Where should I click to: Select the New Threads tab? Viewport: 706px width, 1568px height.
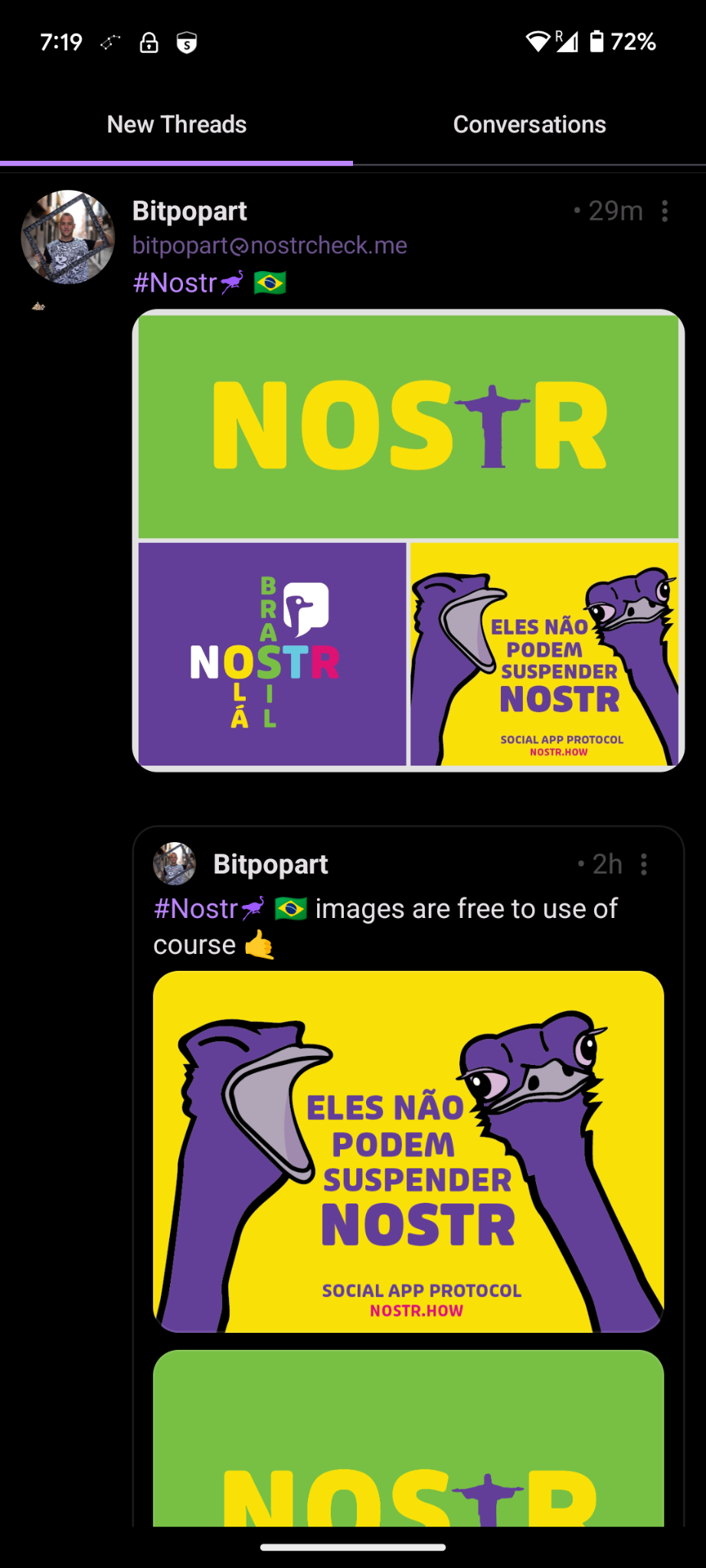tap(176, 125)
